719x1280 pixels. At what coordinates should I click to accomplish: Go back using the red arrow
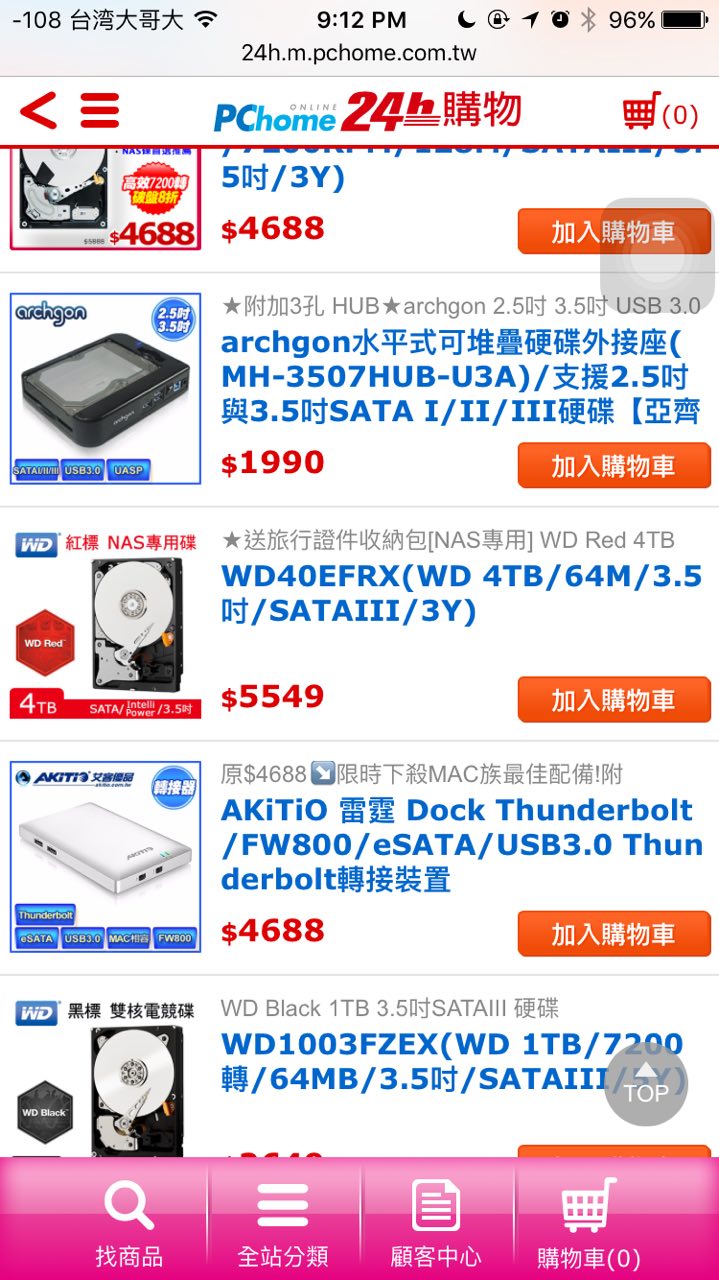38,111
